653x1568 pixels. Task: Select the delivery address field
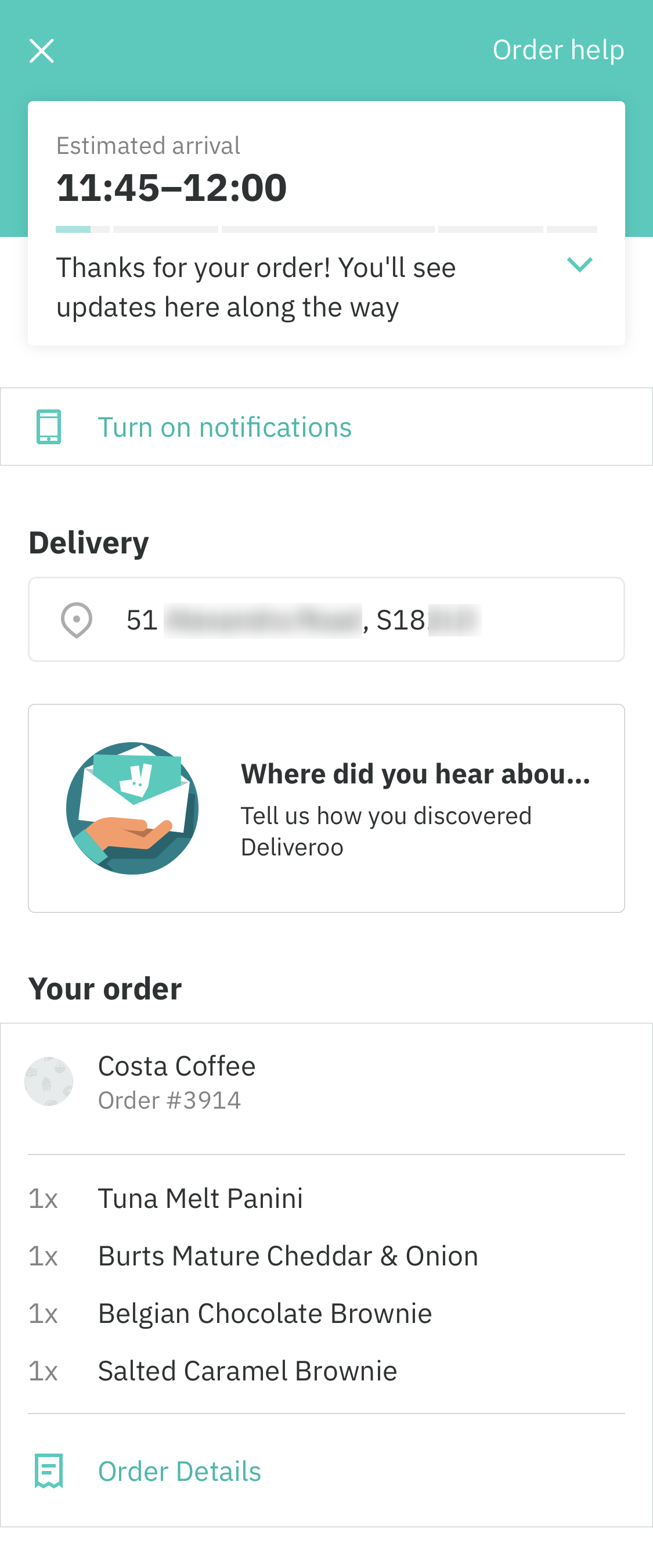click(326, 619)
